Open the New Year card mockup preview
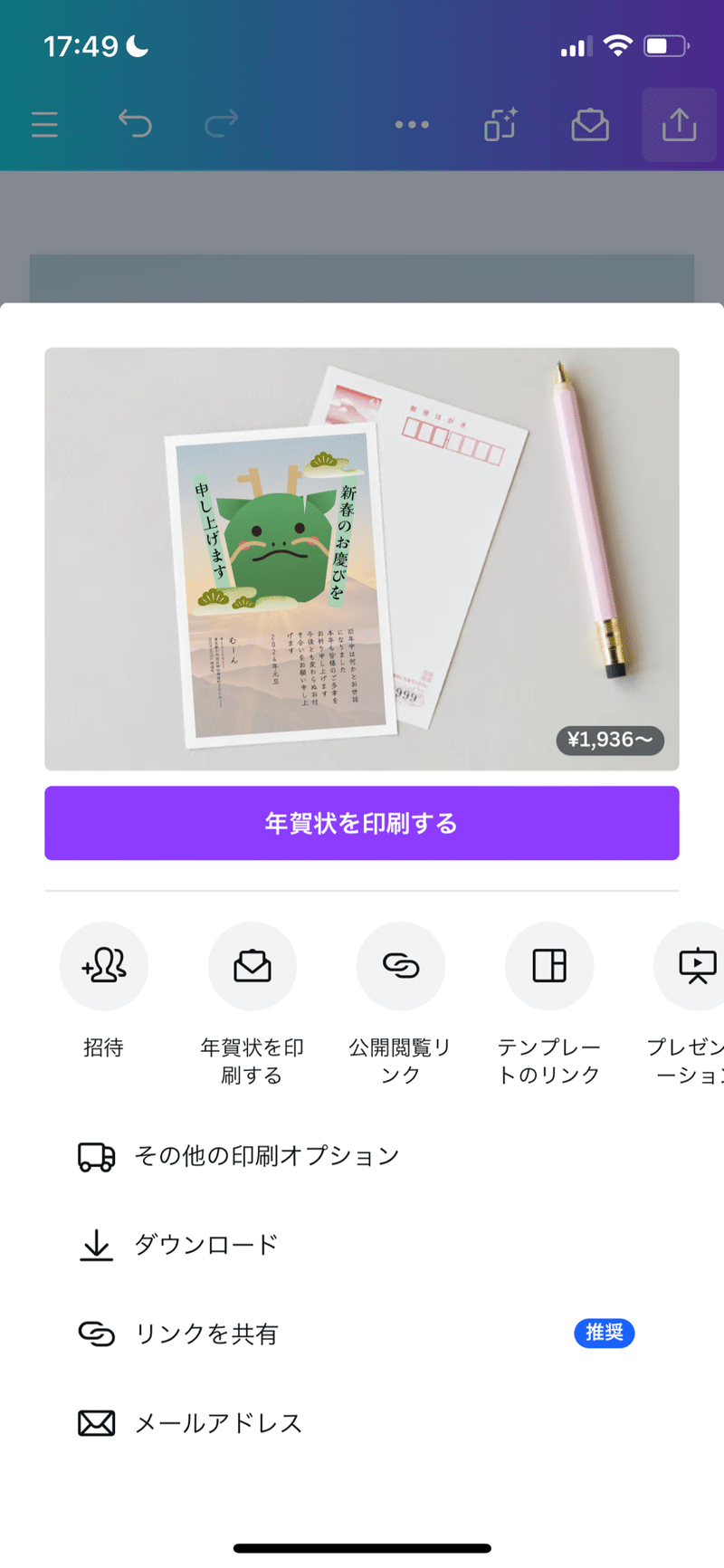724x1568 pixels. (362, 559)
